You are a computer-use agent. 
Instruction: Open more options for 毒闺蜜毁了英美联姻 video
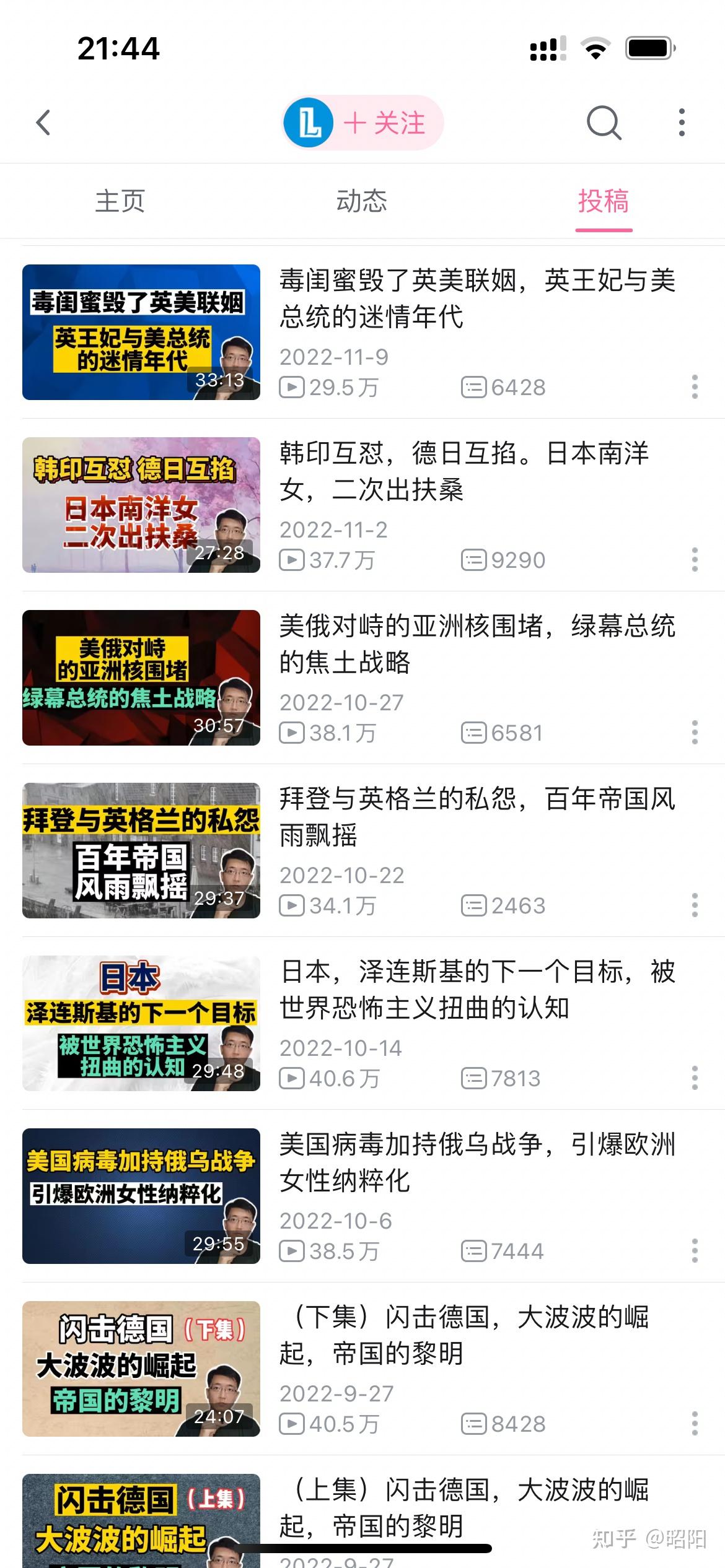click(695, 387)
